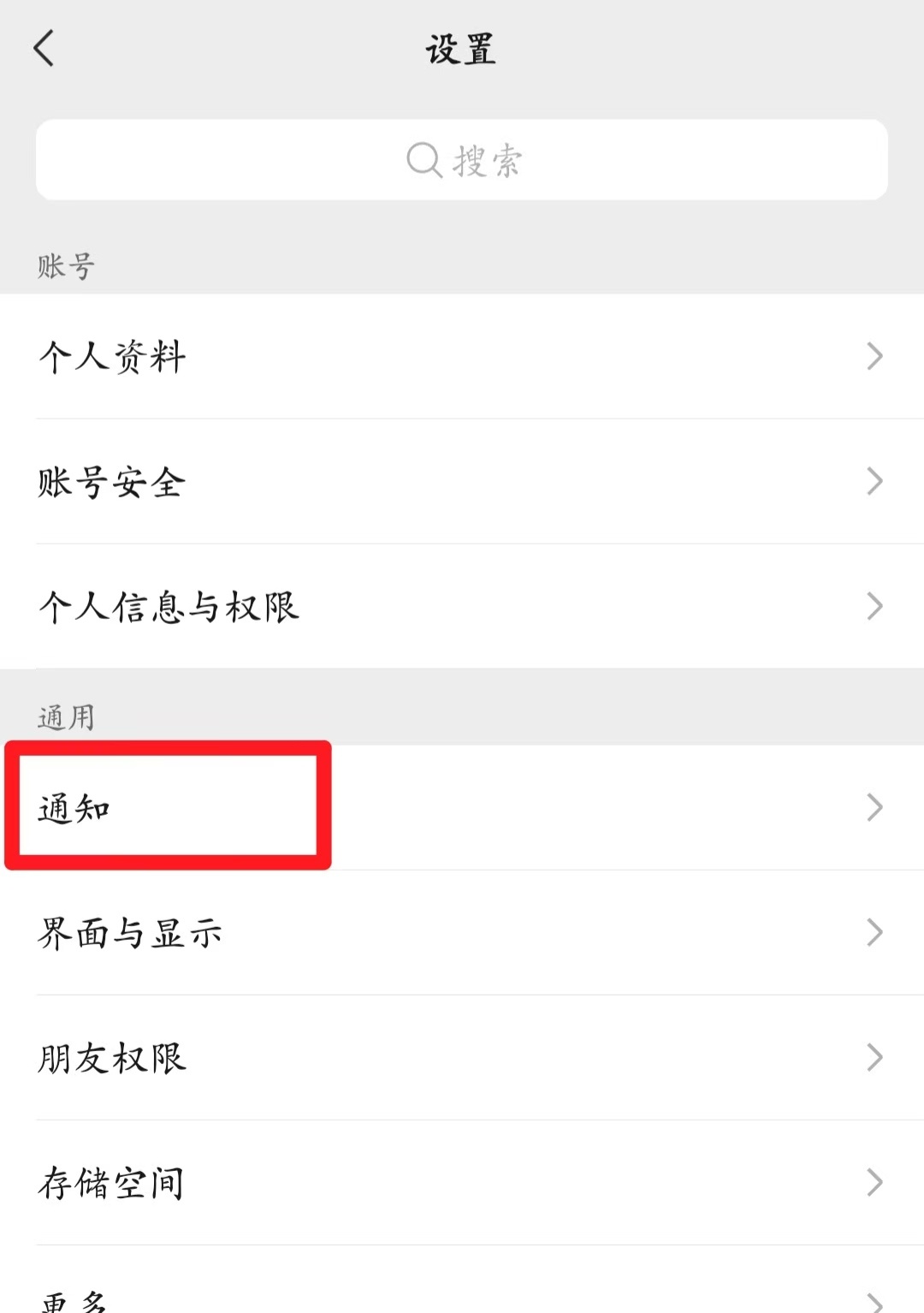
Task: Expand 界面与显示 via its right chevron
Action: [874, 933]
